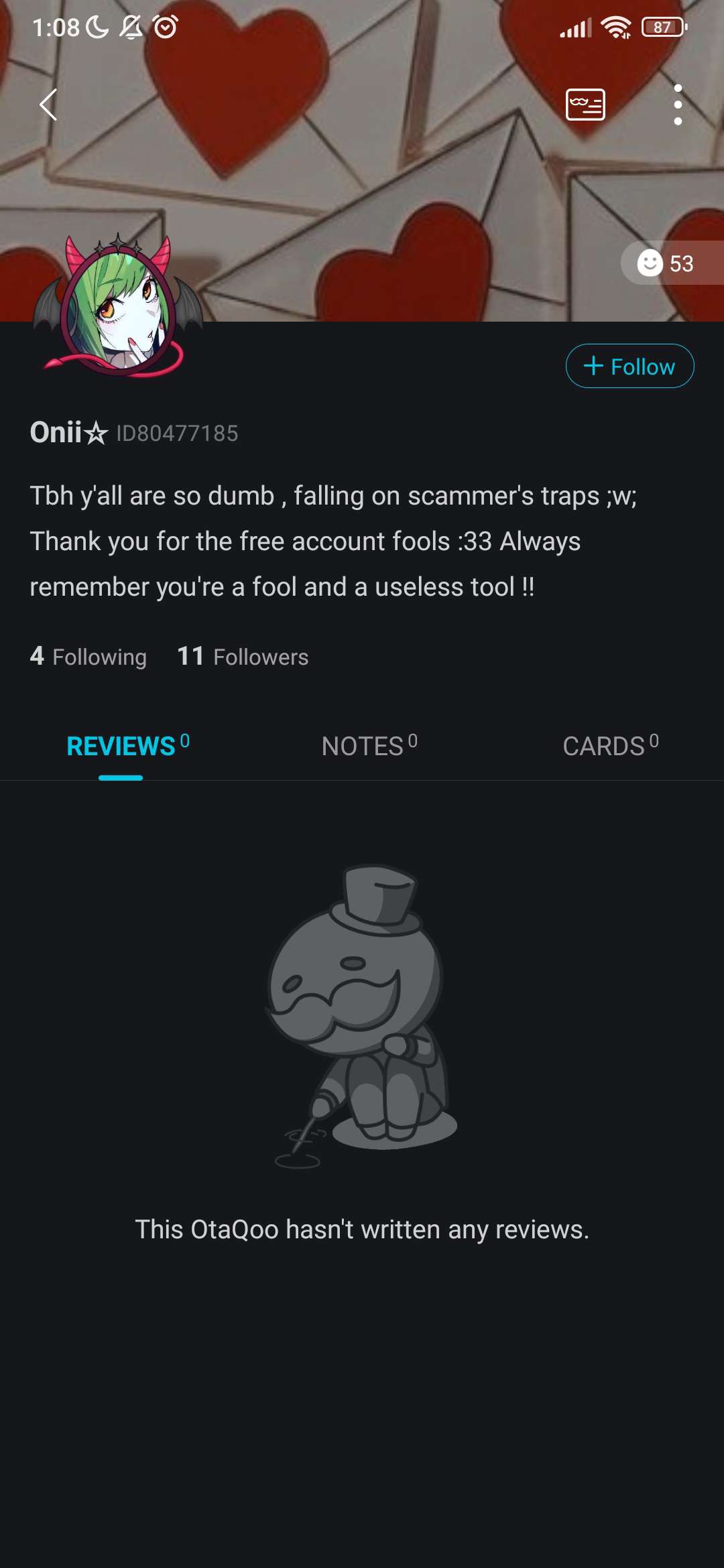Open the profile card icon
The height and width of the screenshot is (1568, 724).
(x=585, y=105)
